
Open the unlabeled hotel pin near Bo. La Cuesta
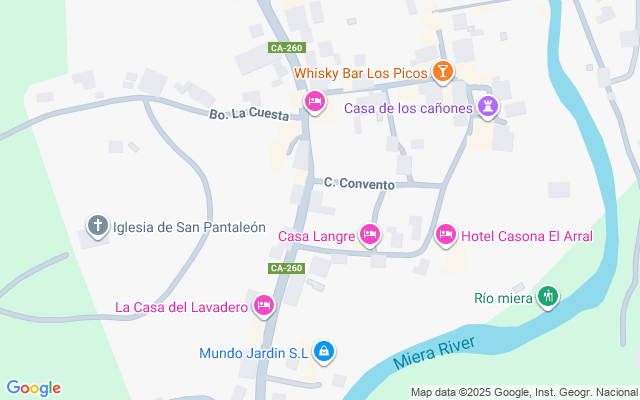314,101
